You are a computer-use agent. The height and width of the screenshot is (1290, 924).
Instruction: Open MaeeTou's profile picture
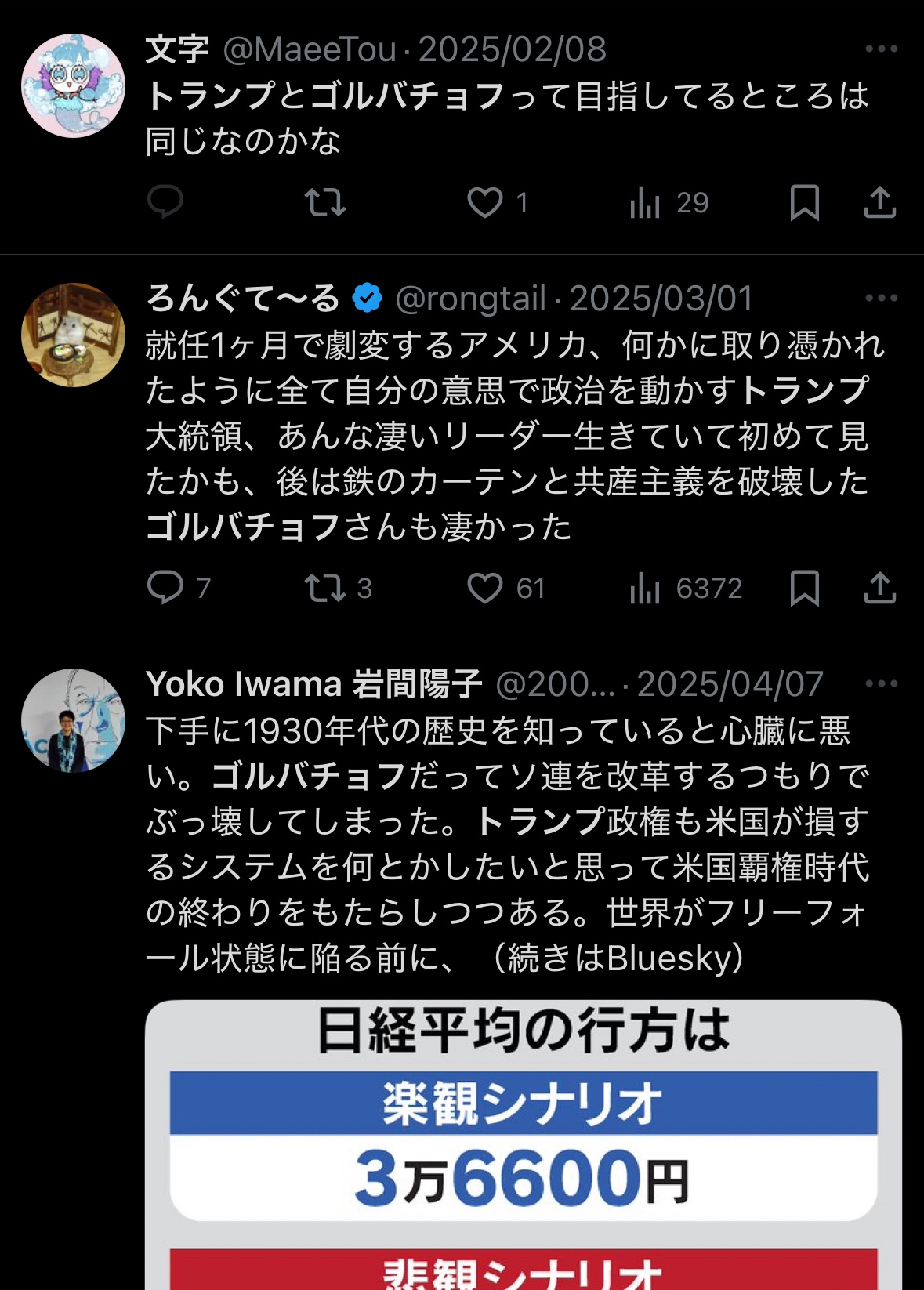pos(73,85)
